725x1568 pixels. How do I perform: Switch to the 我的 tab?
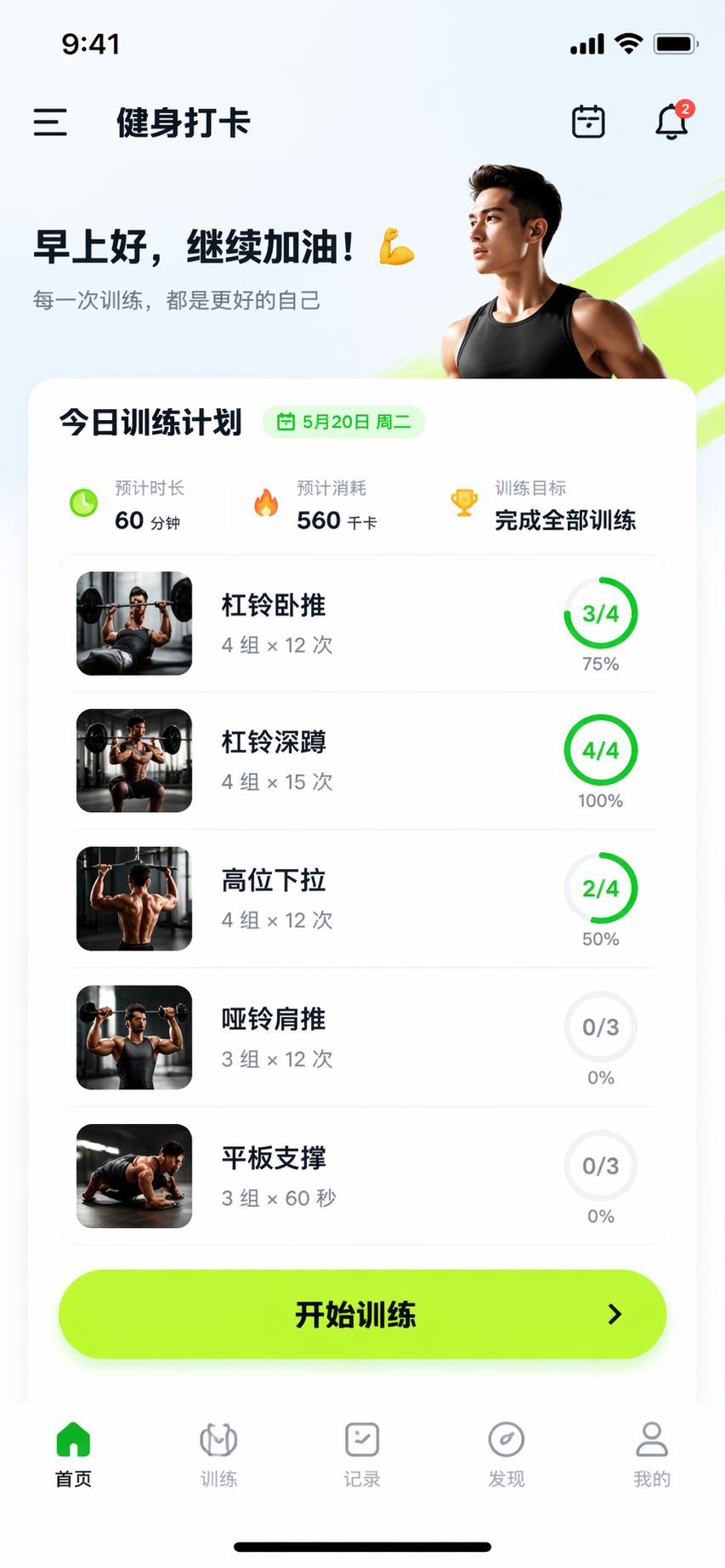[x=652, y=1453]
